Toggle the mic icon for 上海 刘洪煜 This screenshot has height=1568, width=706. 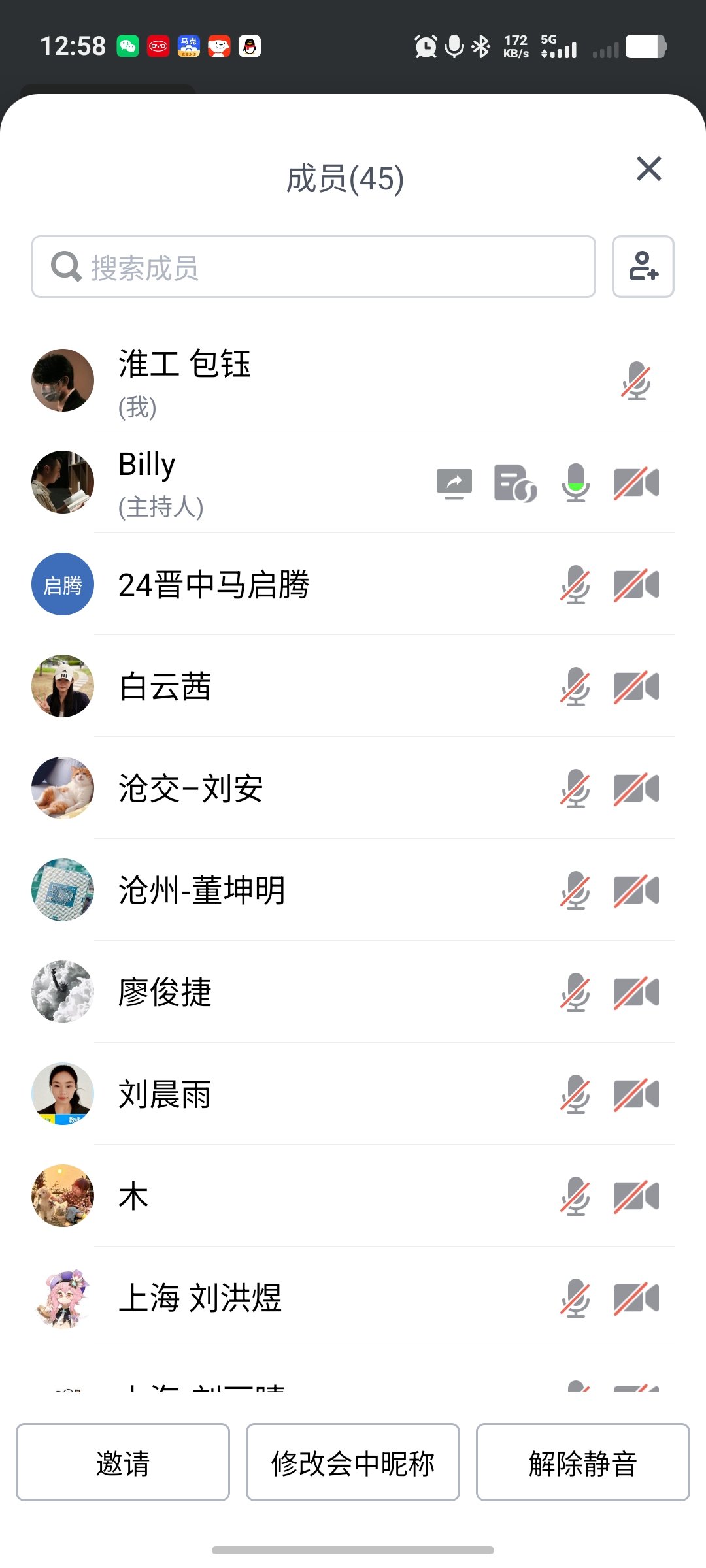574,1298
